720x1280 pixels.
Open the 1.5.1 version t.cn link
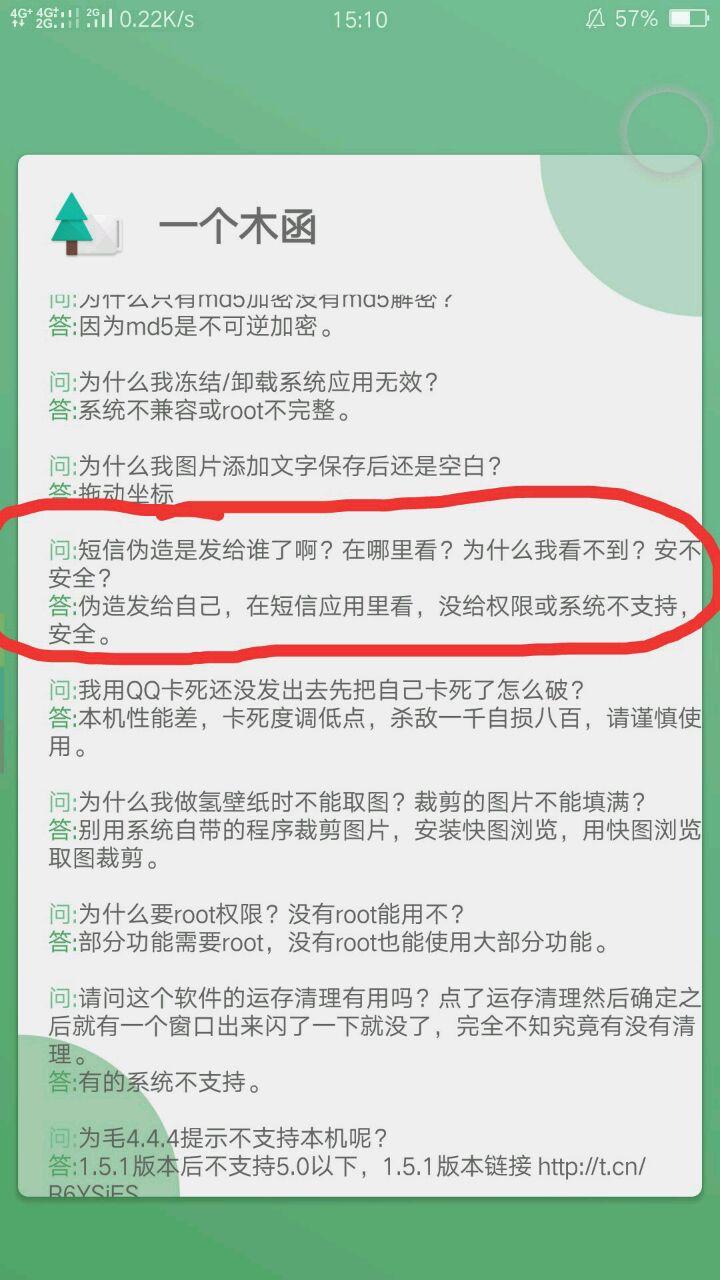point(591,1166)
